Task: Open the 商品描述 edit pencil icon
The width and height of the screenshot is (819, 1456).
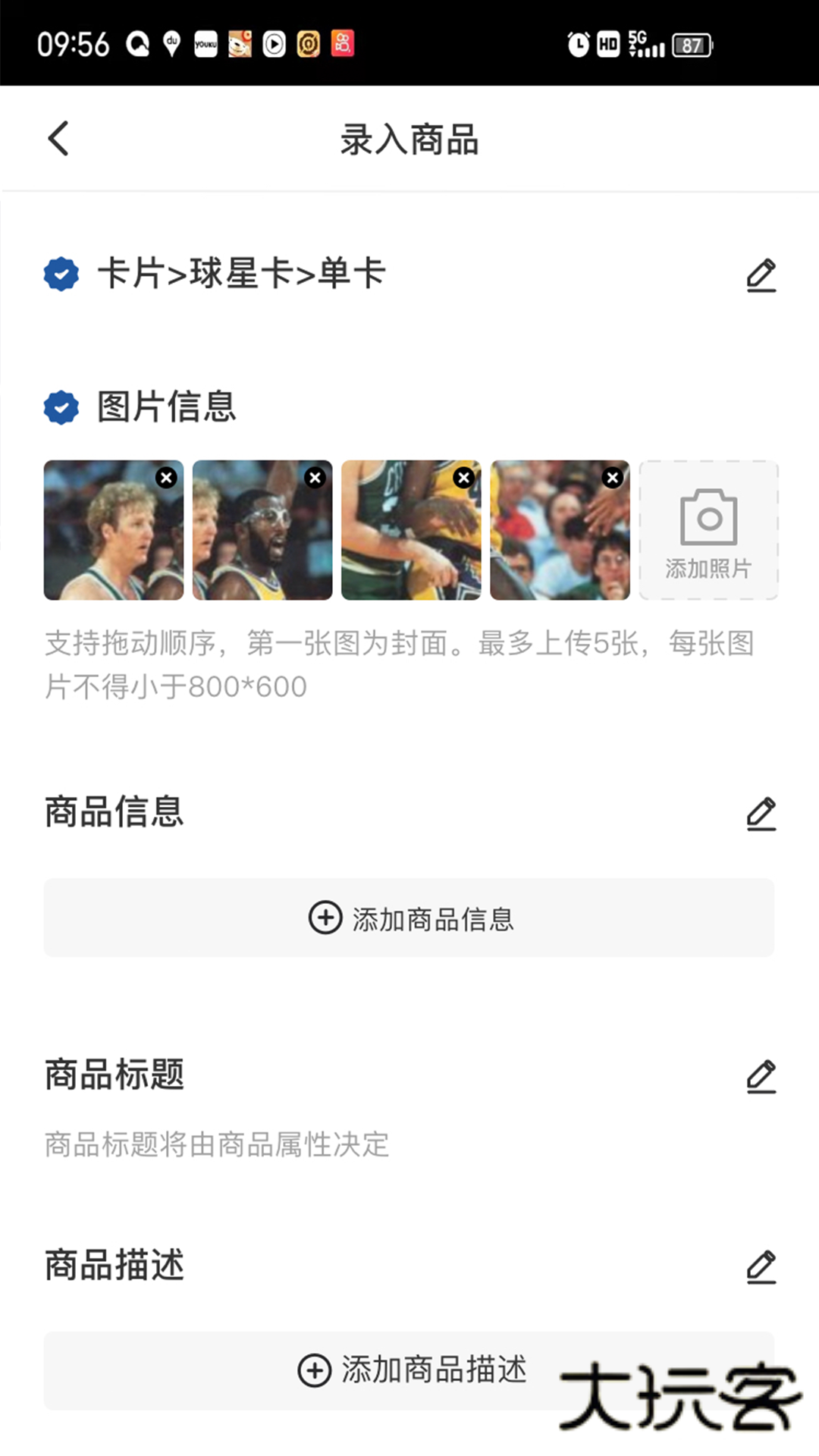Action: click(x=761, y=1265)
